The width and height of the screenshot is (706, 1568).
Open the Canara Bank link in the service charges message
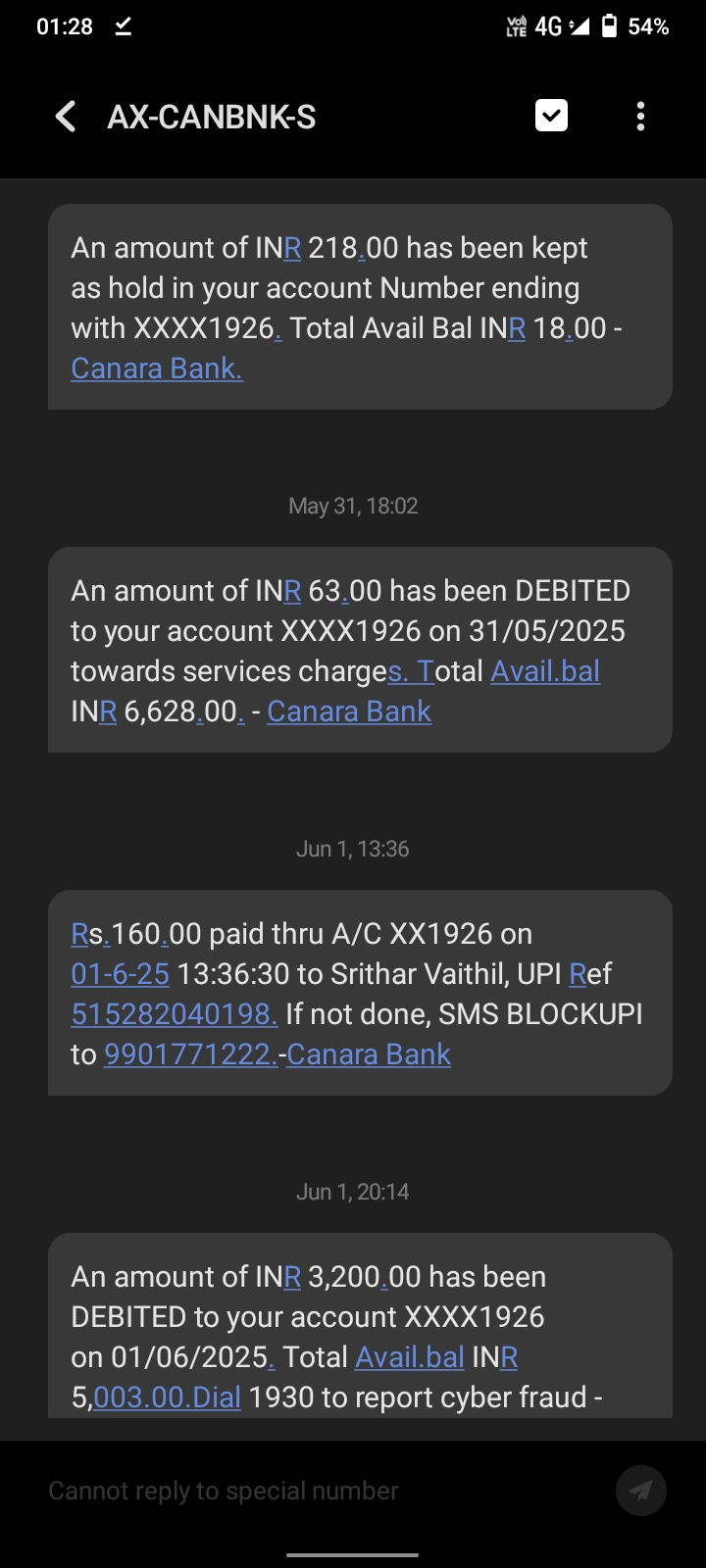pyautogui.click(x=349, y=711)
